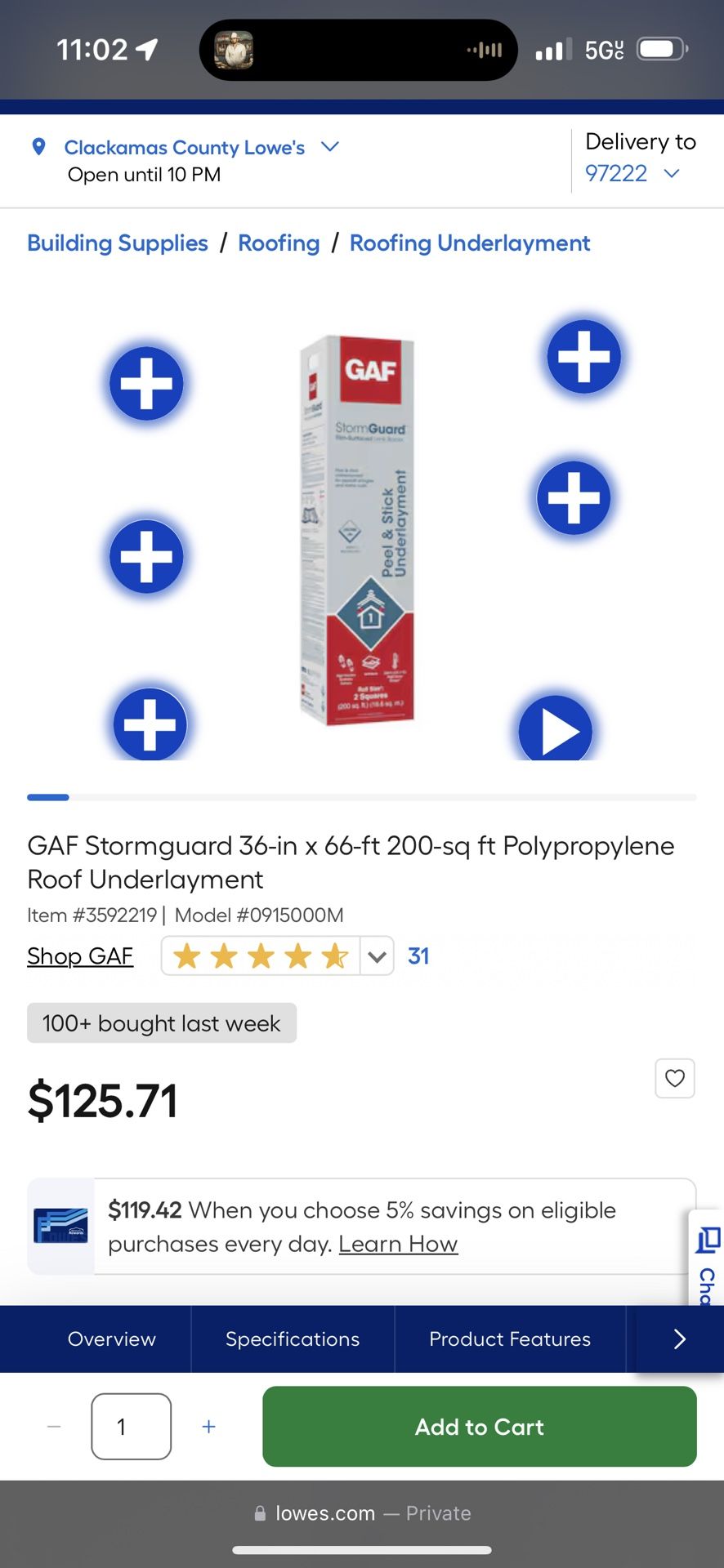Tap the right arrow to see more tabs
This screenshot has width=724, height=1568.
680,1339
